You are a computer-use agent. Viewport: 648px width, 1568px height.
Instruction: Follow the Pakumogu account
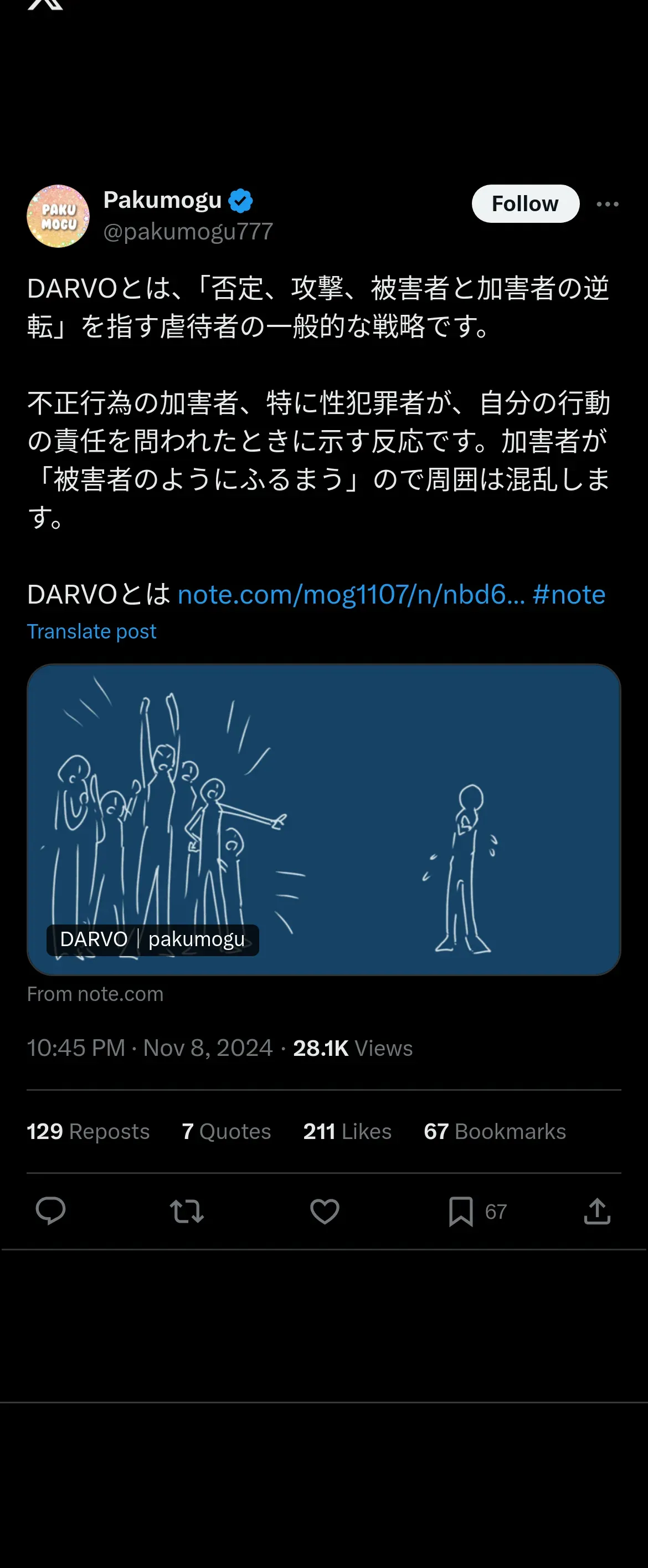524,204
